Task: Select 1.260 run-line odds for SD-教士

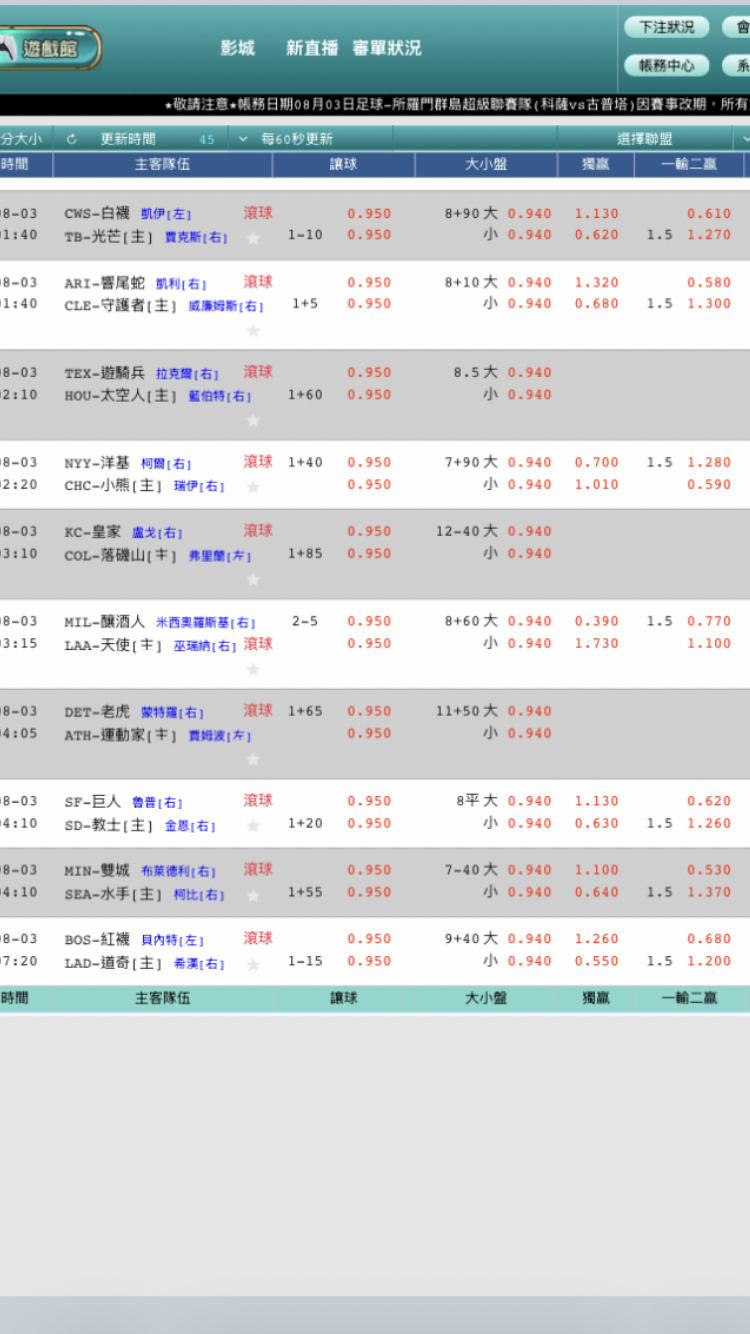Action: coord(709,824)
